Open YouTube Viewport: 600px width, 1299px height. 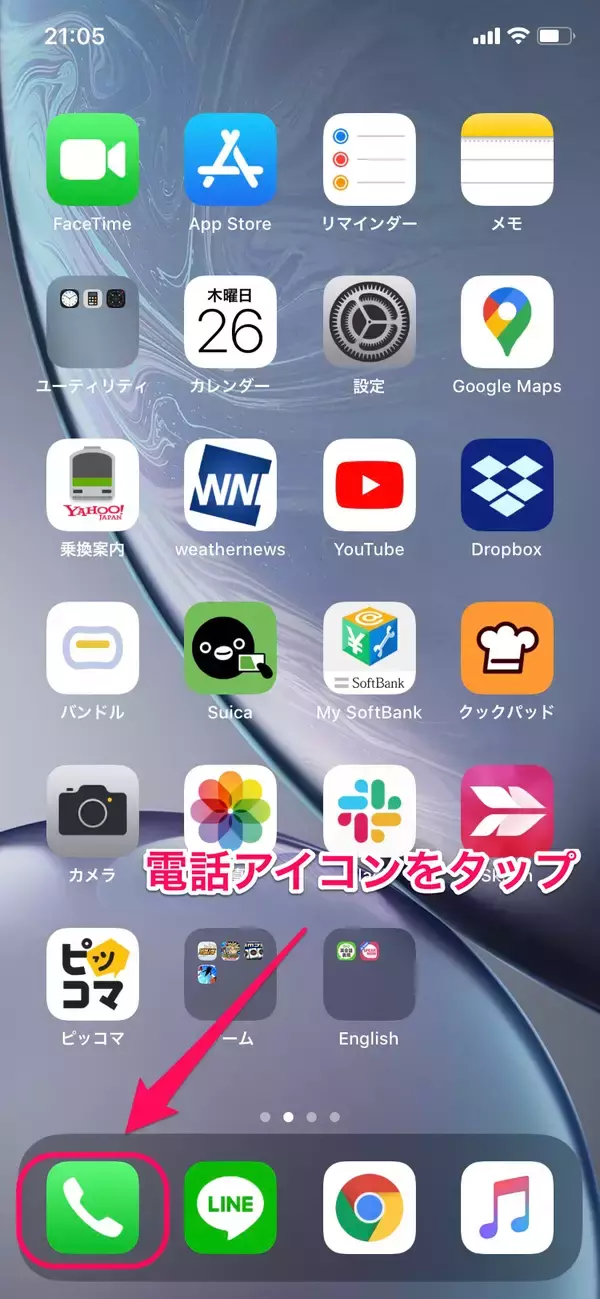point(369,485)
